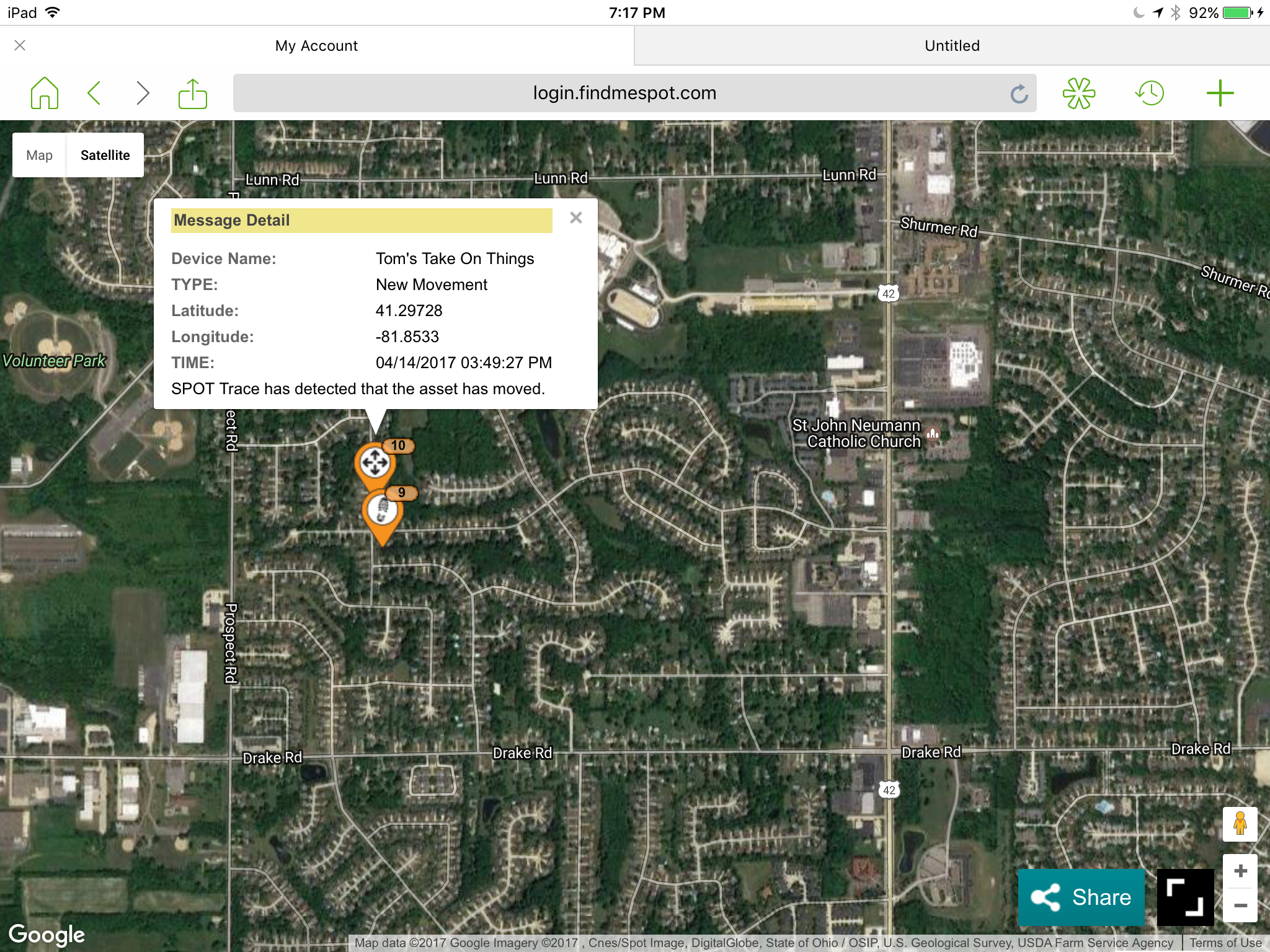Select map marker number 10
The height and width of the screenshot is (952, 1270).
pyautogui.click(x=375, y=465)
